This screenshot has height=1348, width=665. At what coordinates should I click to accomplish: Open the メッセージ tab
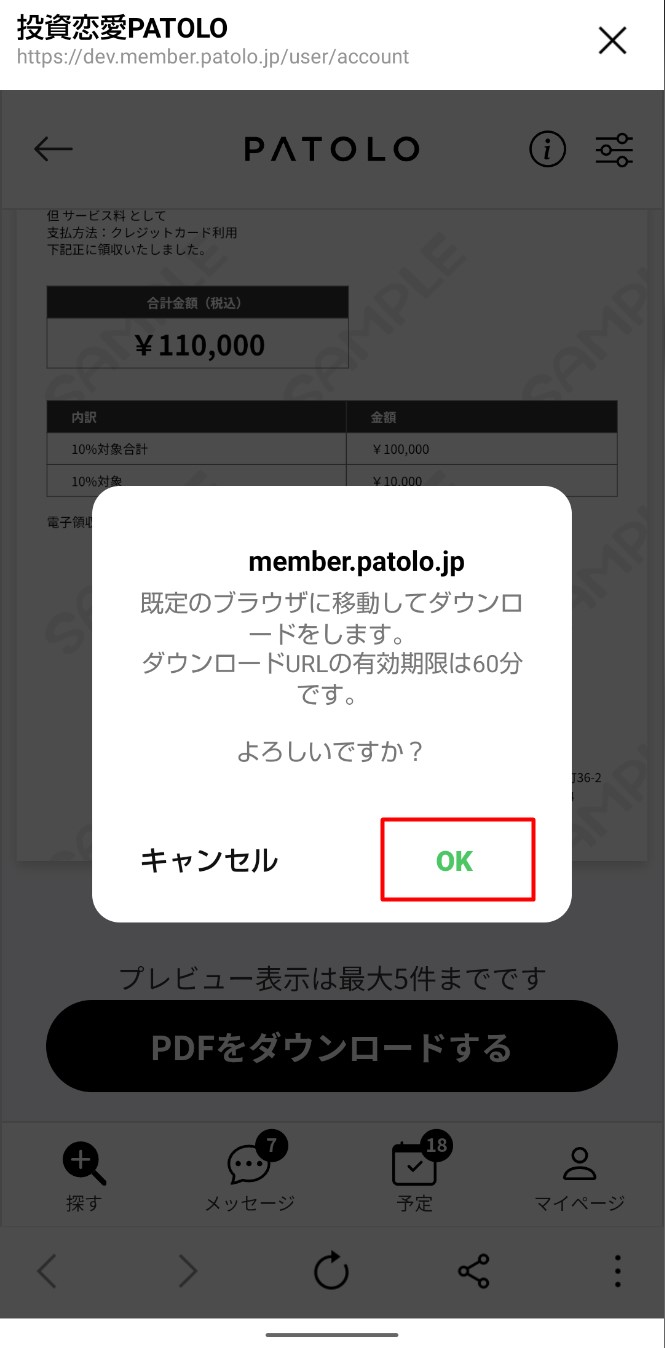point(250,1175)
